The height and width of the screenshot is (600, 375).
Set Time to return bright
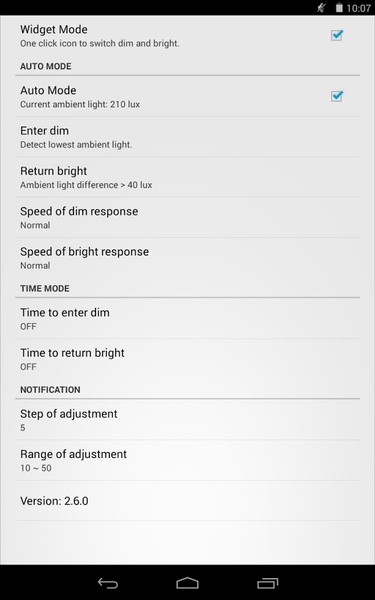pyautogui.click(x=188, y=359)
